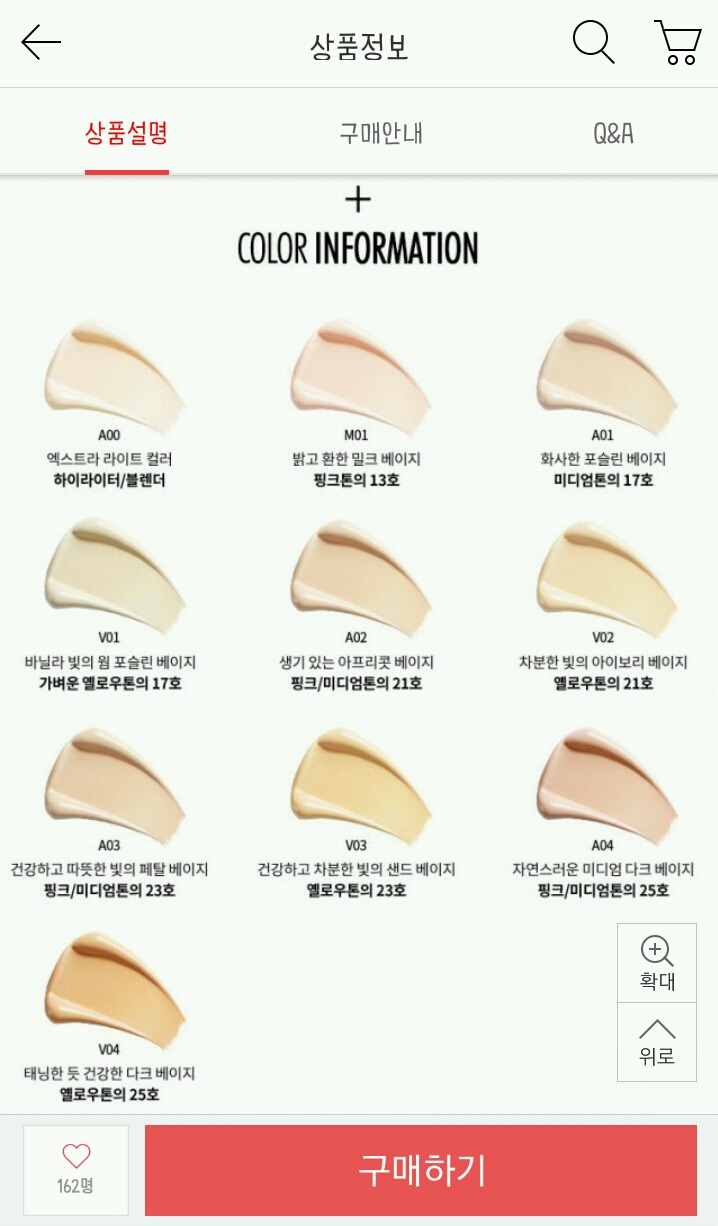Open the shopping cart
Screen dimensions: 718x1226
point(678,43)
